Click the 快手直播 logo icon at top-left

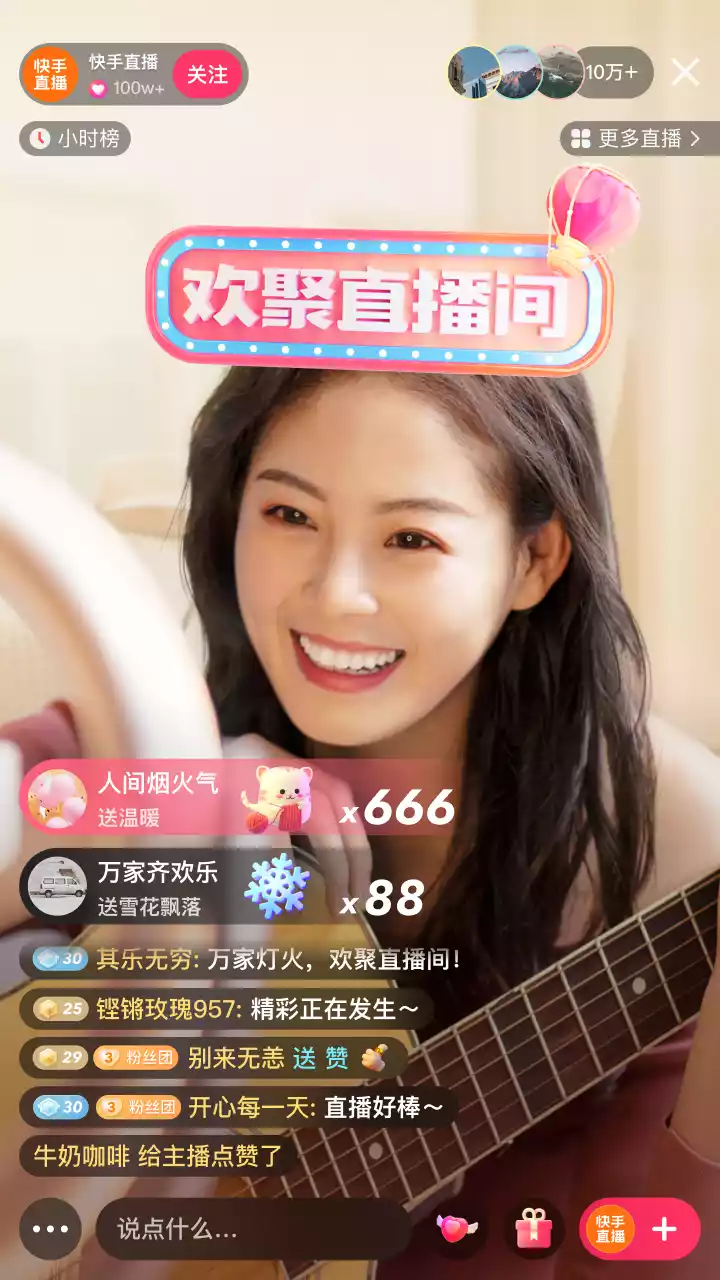point(50,73)
